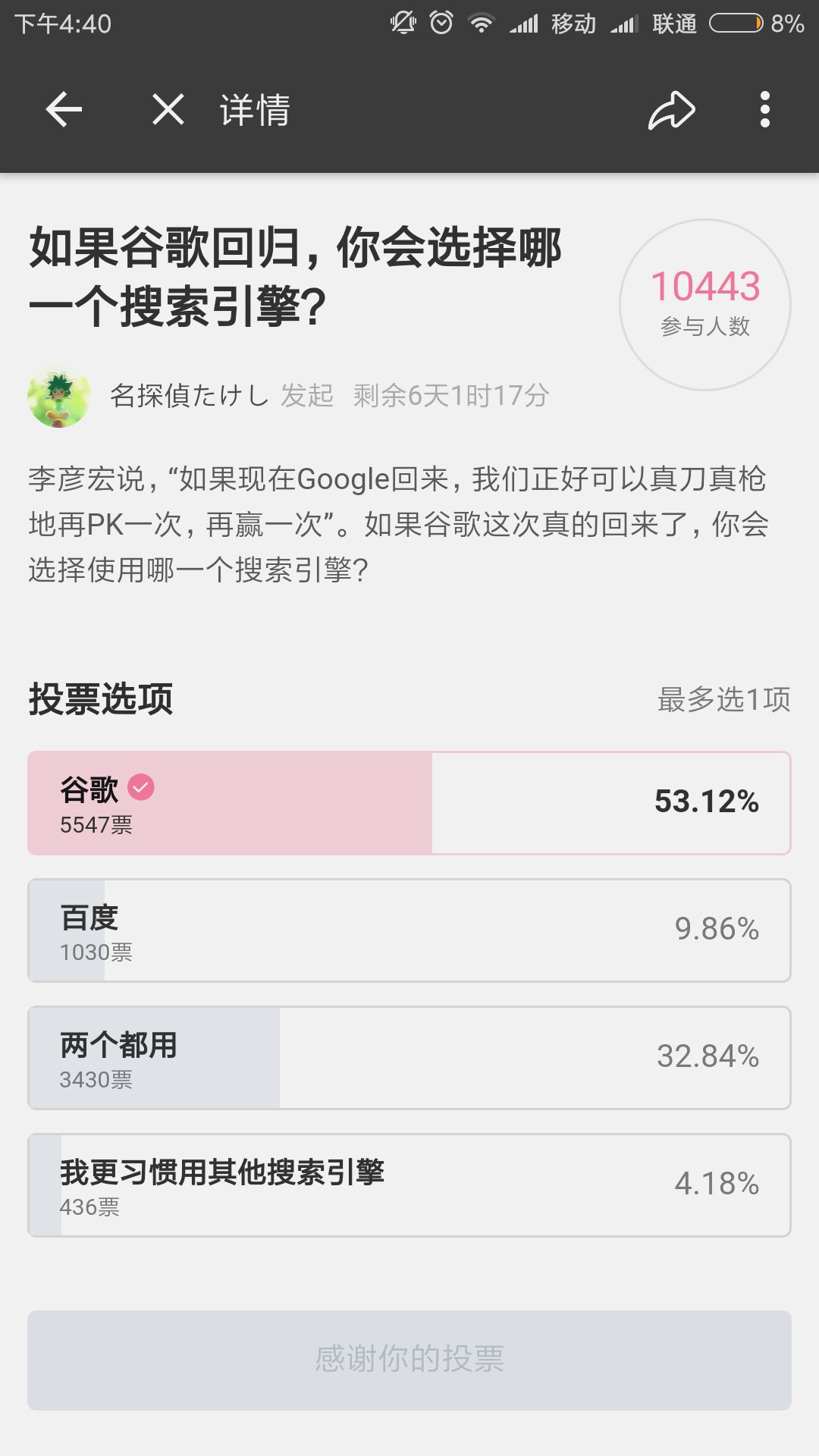The height and width of the screenshot is (1456, 819).
Task: Close the 详情 page
Action: pyautogui.click(x=168, y=110)
